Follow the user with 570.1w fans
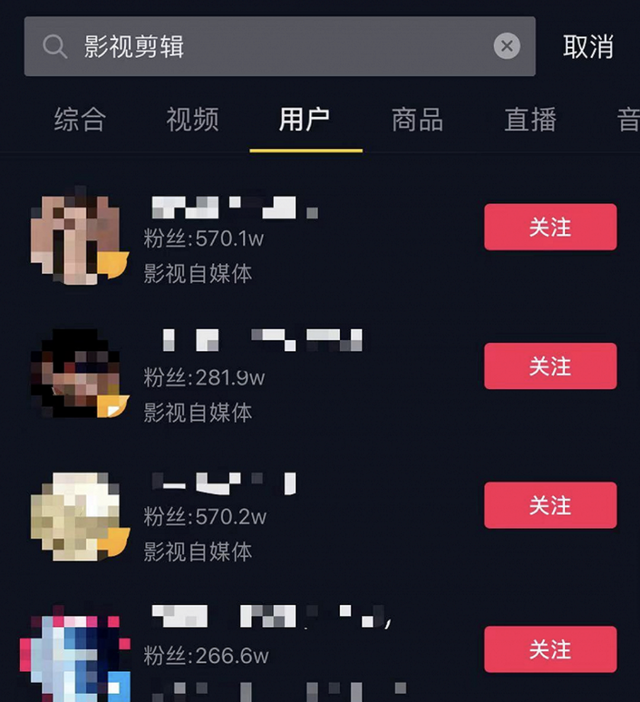 click(550, 227)
